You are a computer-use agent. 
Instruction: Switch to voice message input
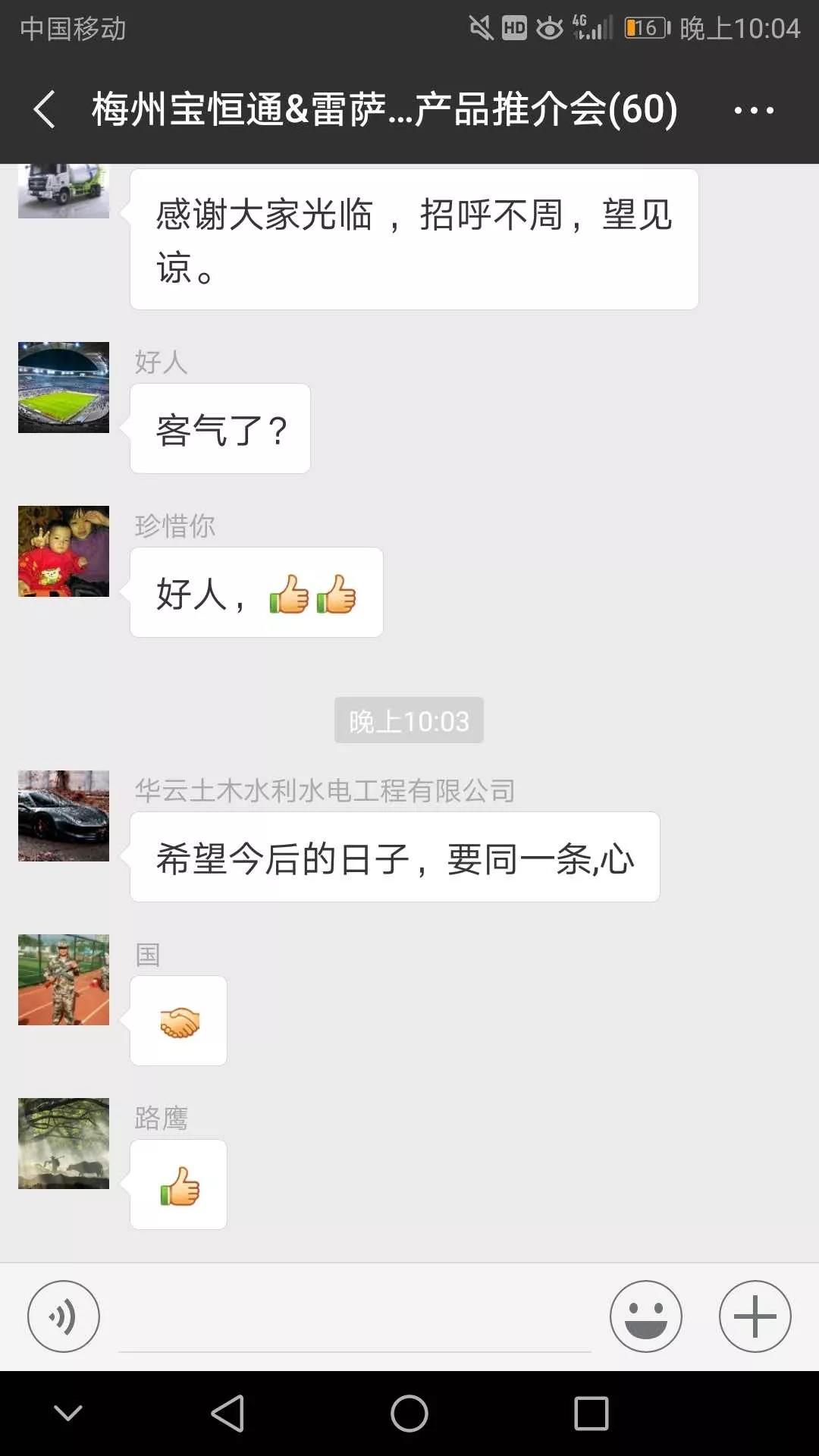(64, 1316)
